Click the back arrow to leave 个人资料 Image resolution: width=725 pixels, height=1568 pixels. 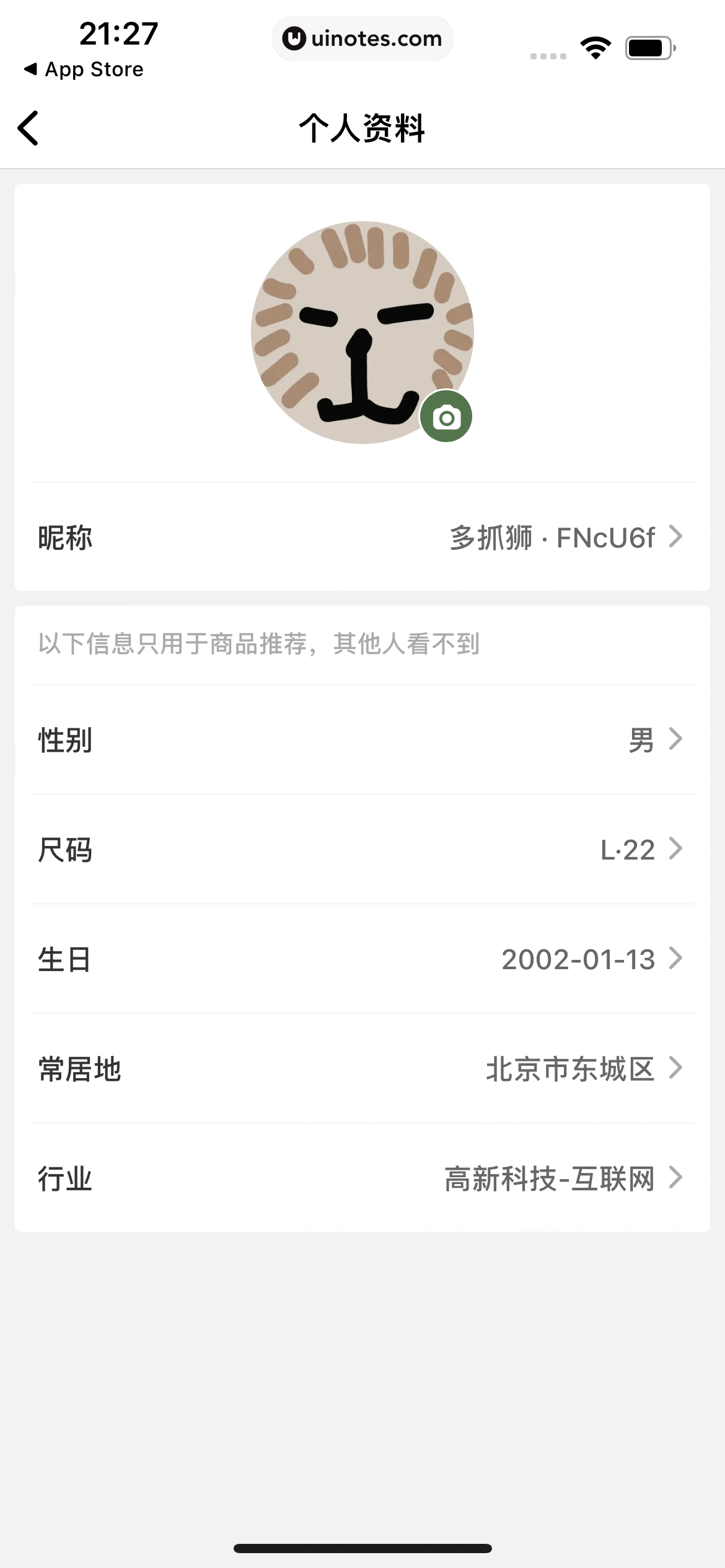pos(29,128)
